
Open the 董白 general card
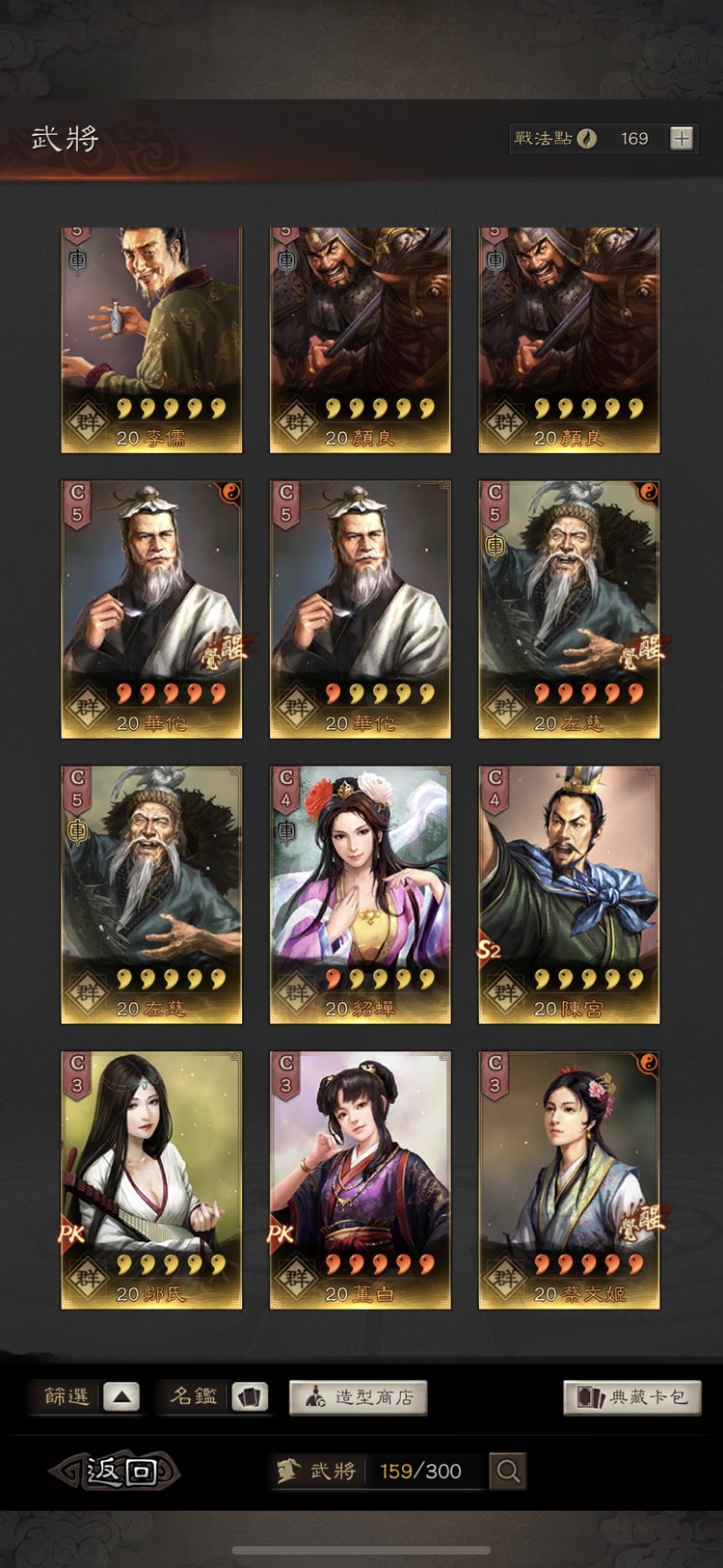(x=360, y=1179)
